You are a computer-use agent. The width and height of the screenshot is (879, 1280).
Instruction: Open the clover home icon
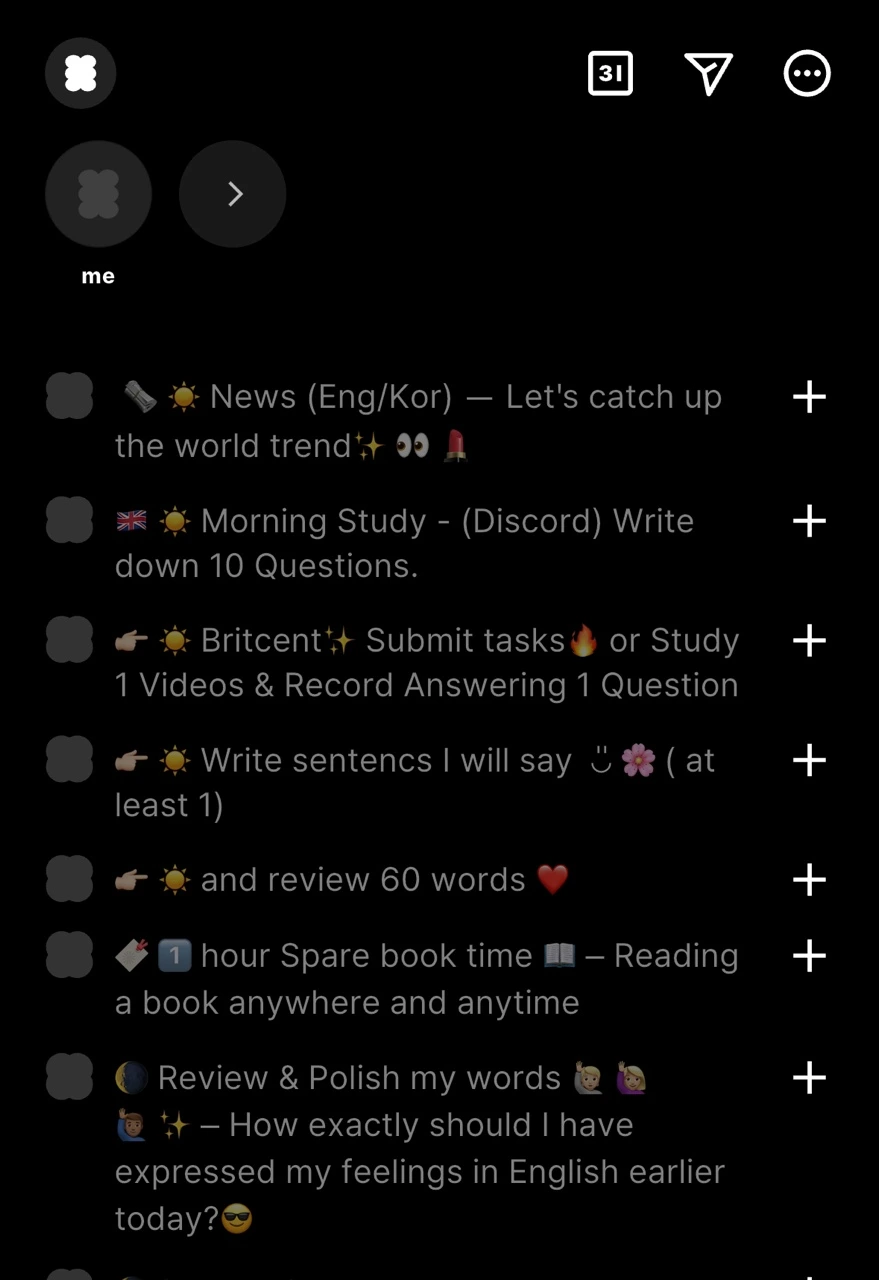pyautogui.click(x=80, y=73)
